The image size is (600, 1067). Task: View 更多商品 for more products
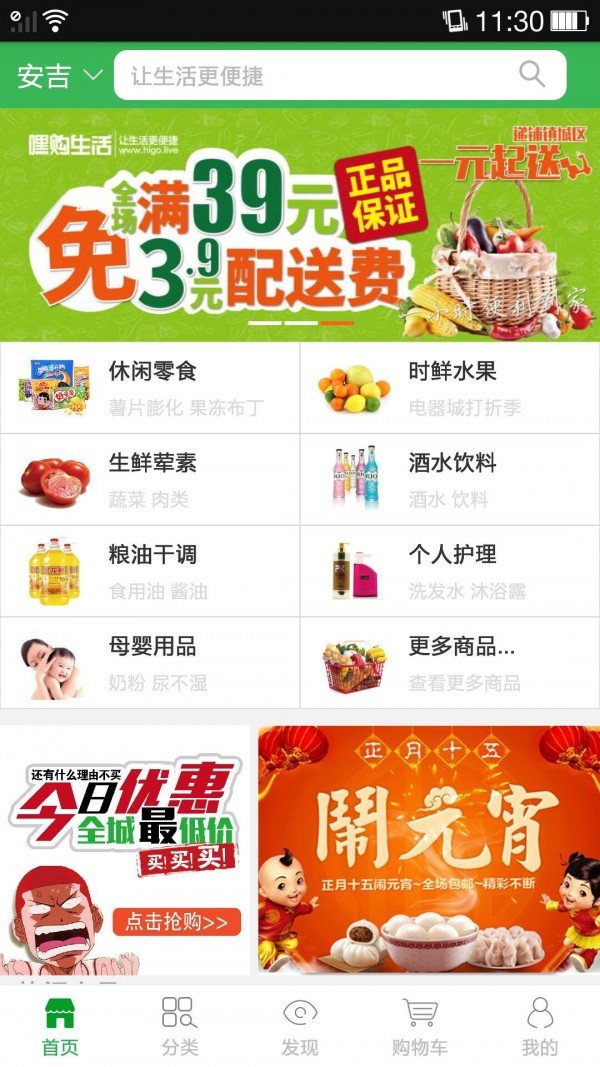pyautogui.click(x=450, y=663)
